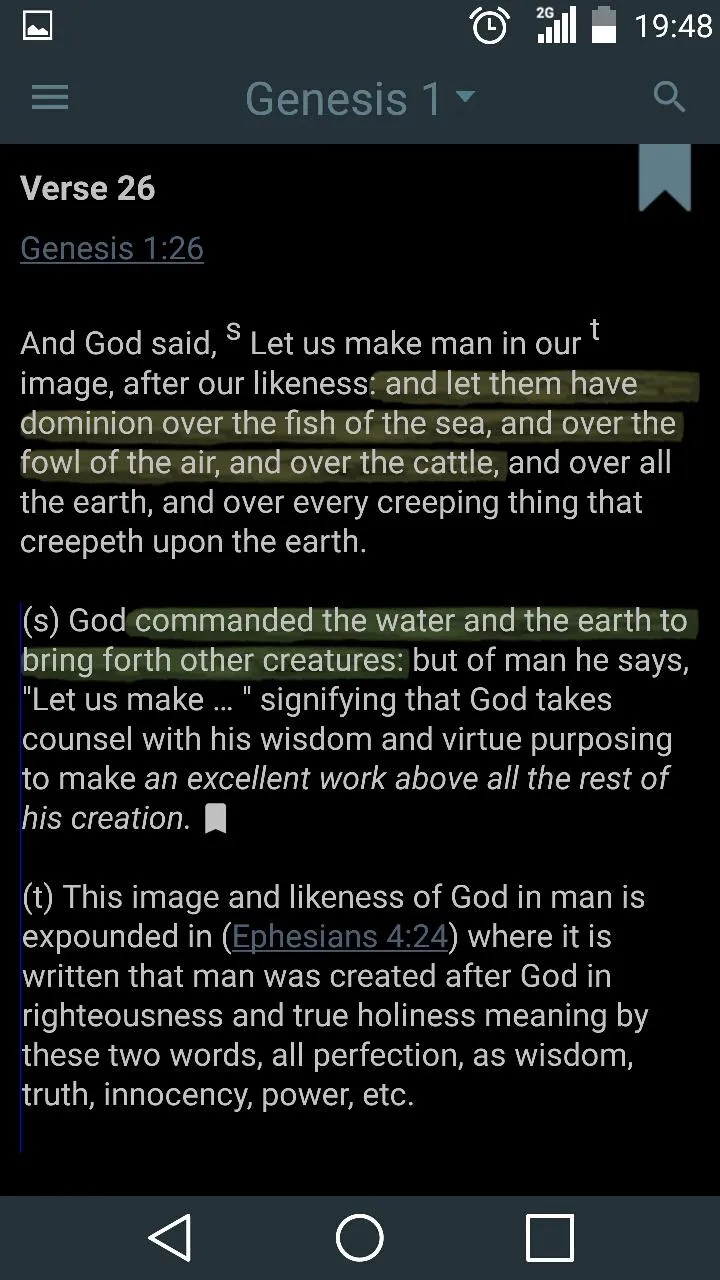The width and height of the screenshot is (720, 1280).
Task: Open the hamburger drawer menu
Action: coord(50,98)
